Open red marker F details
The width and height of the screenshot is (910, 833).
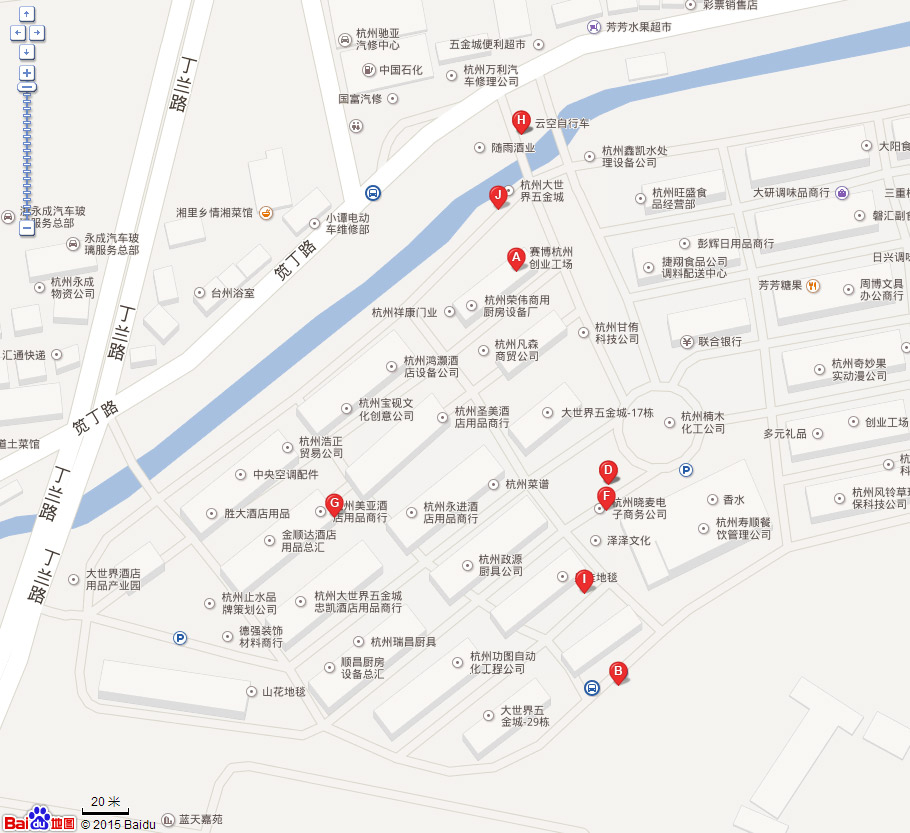(x=606, y=496)
